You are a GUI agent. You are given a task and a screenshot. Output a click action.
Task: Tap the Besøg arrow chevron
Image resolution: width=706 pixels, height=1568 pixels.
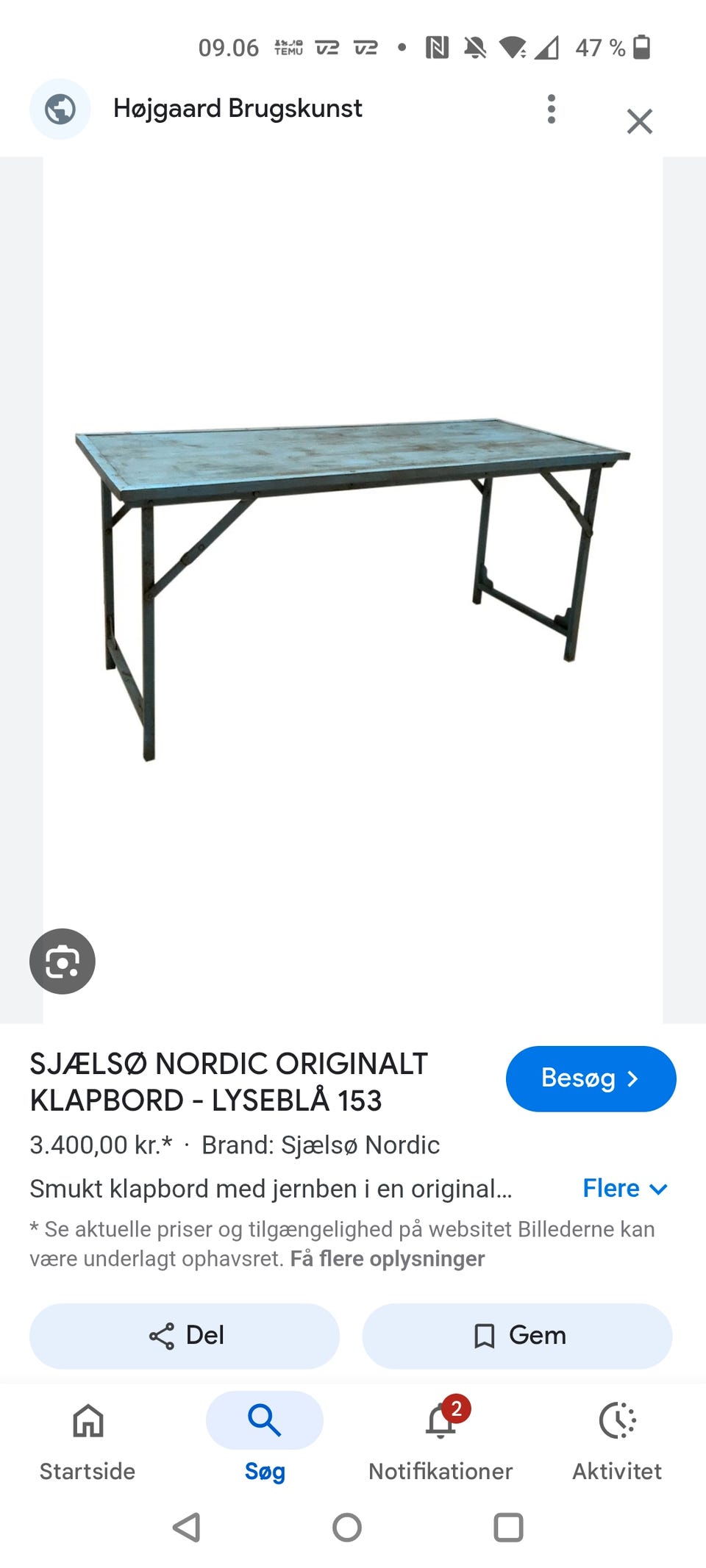click(x=634, y=1078)
